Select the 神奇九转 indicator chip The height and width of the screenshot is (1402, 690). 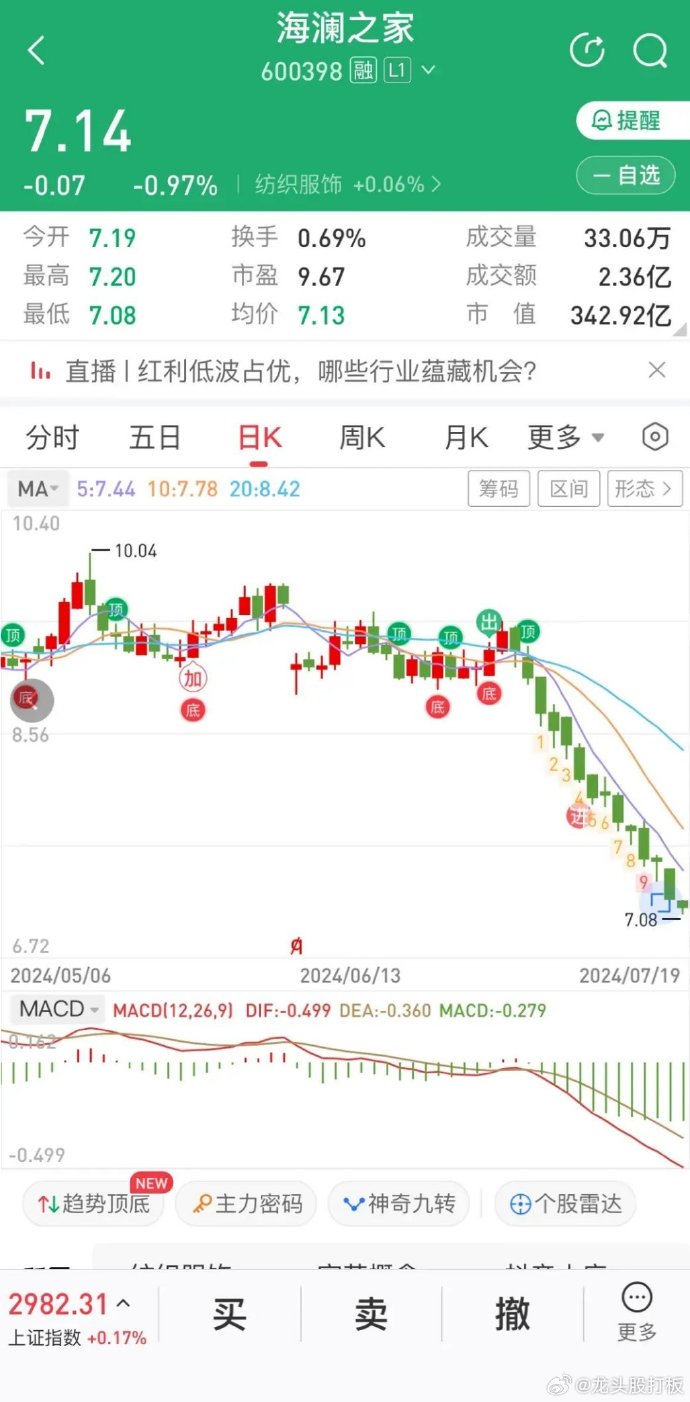(400, 1204)
